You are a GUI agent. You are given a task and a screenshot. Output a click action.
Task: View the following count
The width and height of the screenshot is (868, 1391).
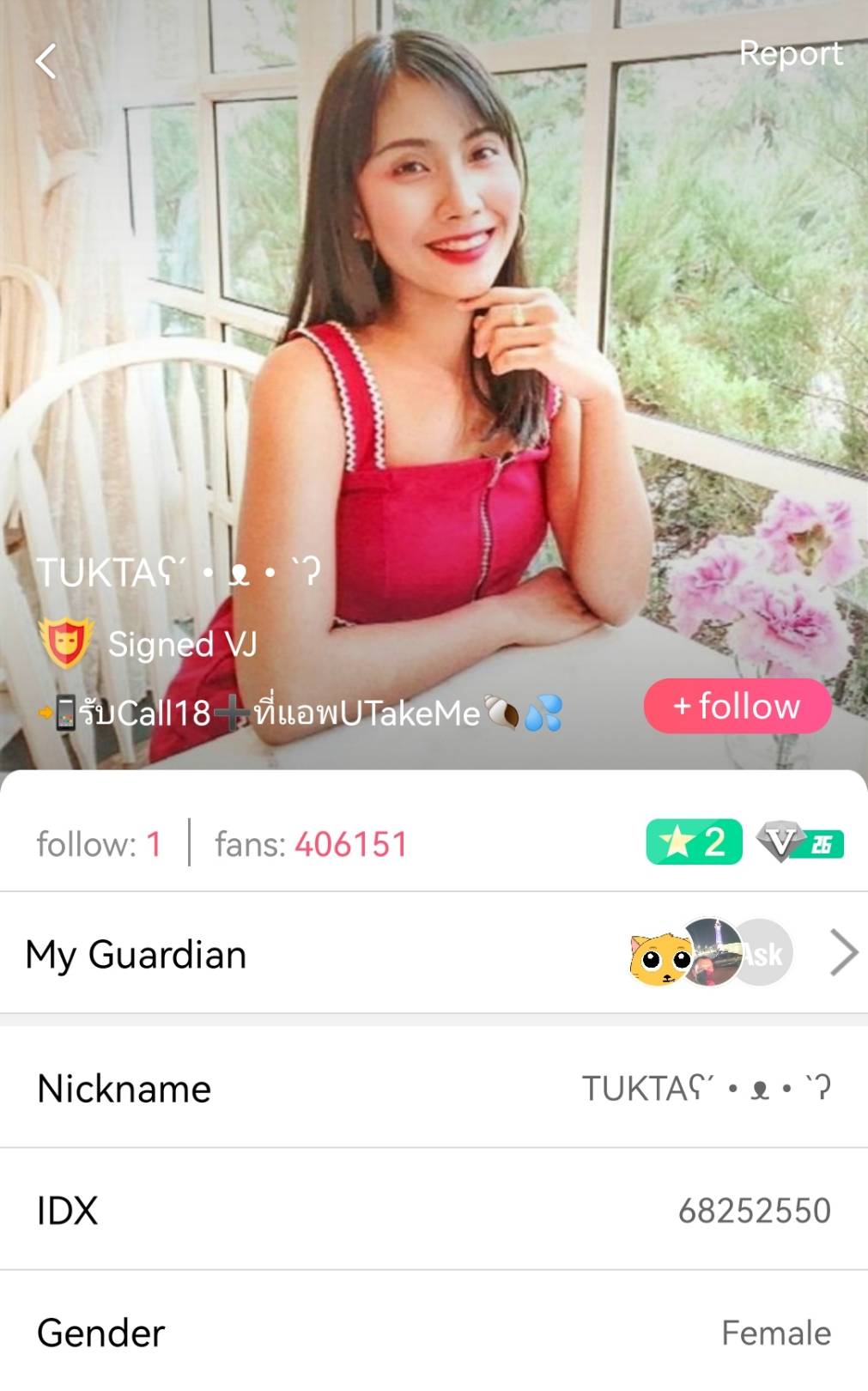[x=99, y=844]
